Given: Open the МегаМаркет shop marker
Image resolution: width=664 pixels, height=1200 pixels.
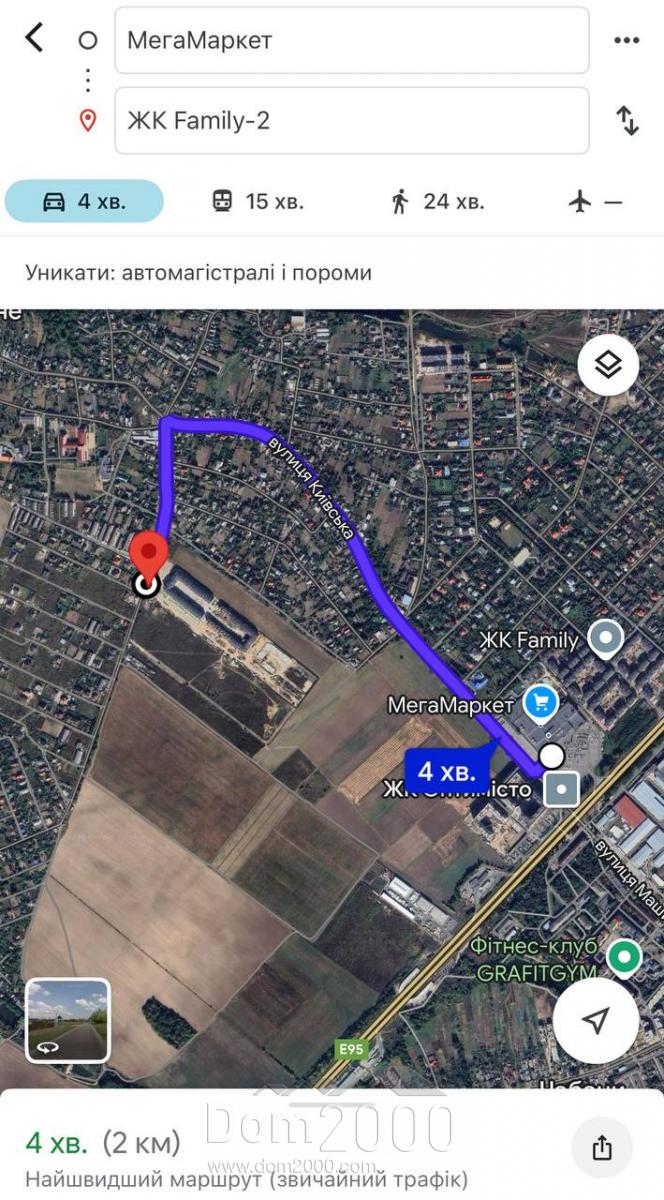Looking at the screenshot, I should [541, 703].
